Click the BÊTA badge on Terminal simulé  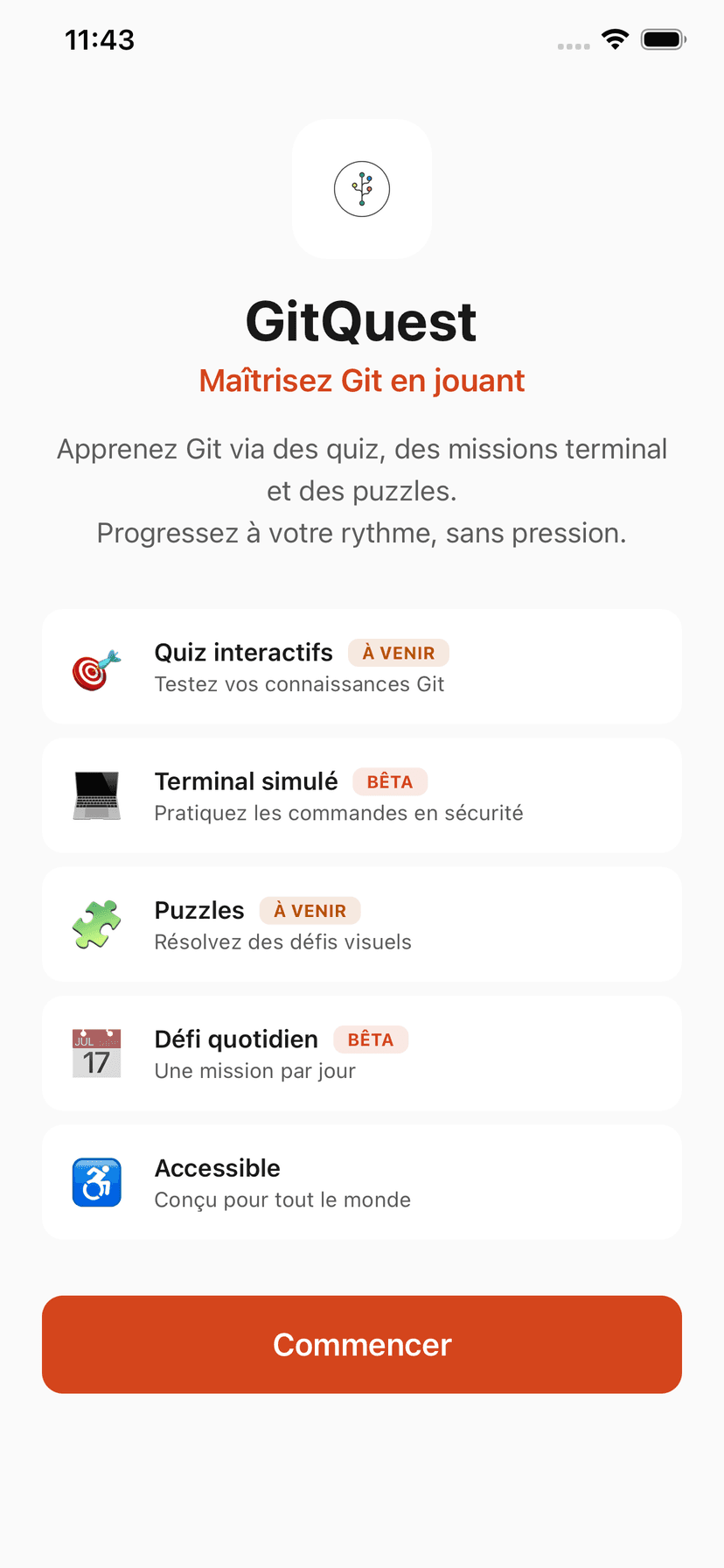(390, 781)
